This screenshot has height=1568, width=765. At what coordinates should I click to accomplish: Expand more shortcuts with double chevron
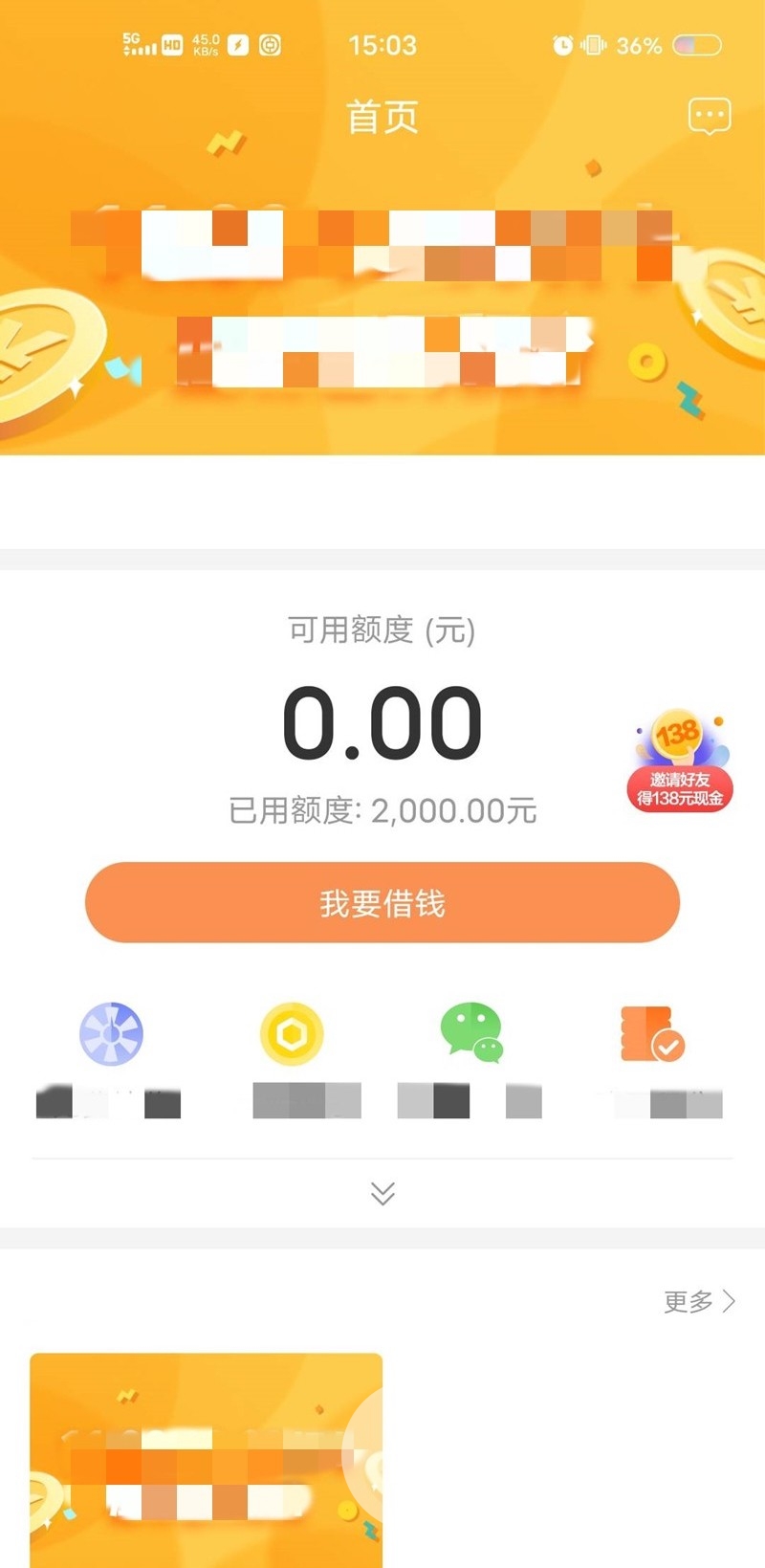pos(382,1193)
